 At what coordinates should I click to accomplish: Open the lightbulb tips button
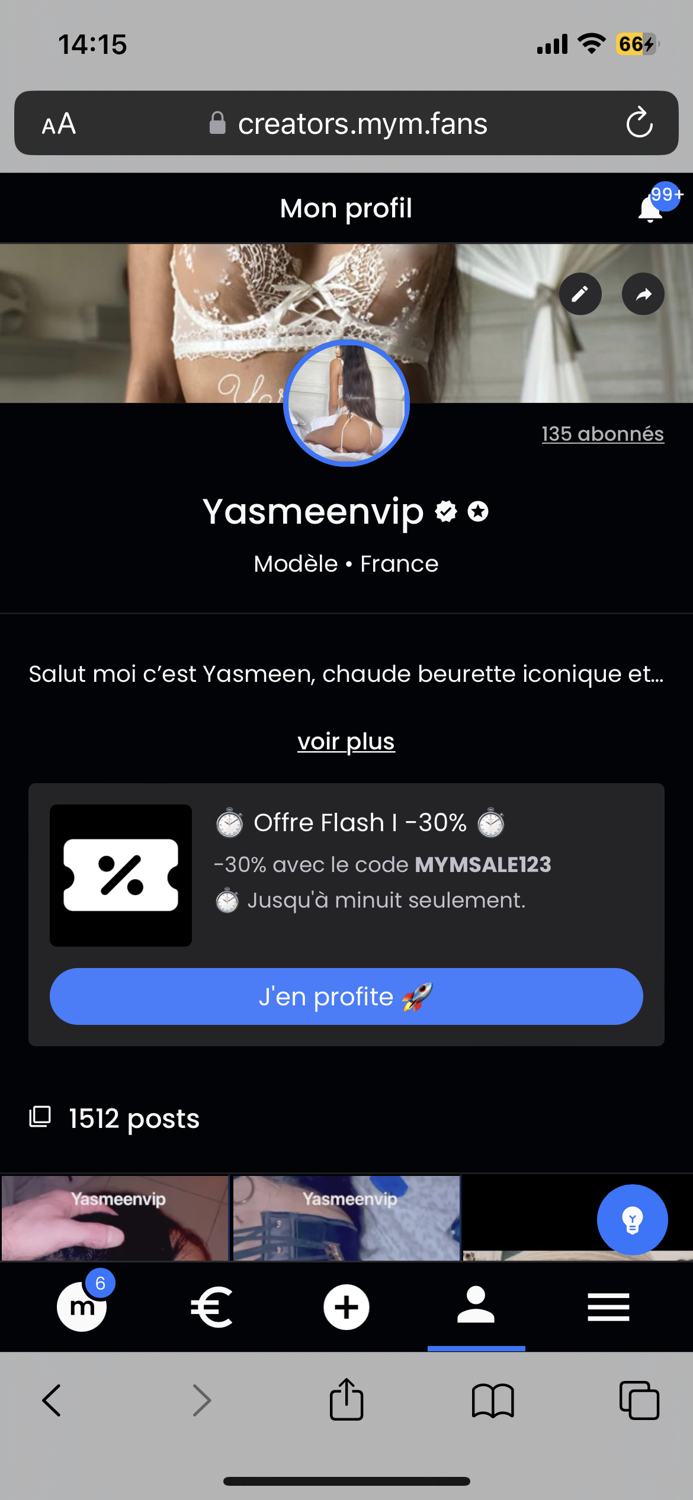pos(632,1220)
